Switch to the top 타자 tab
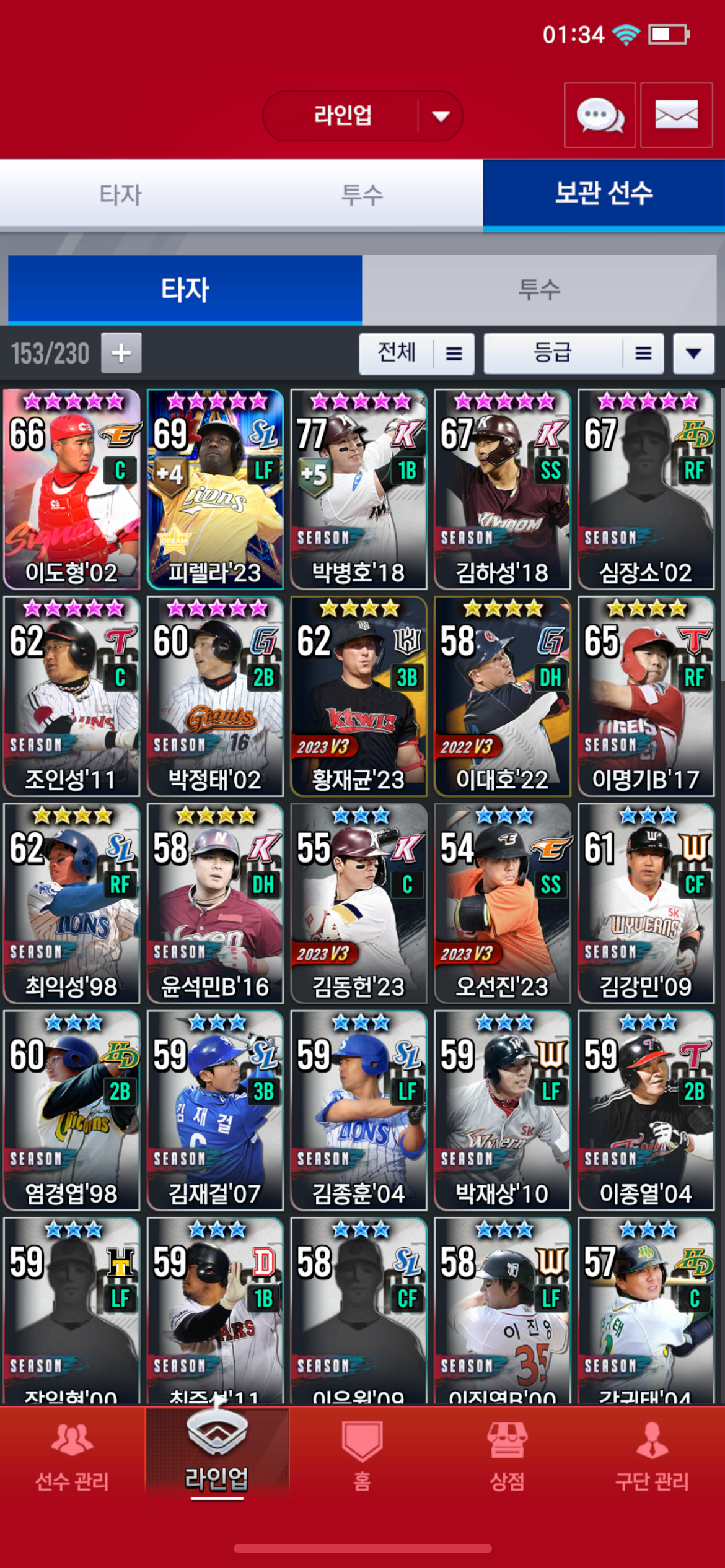 pyautogui.click(x=121, y=194)
